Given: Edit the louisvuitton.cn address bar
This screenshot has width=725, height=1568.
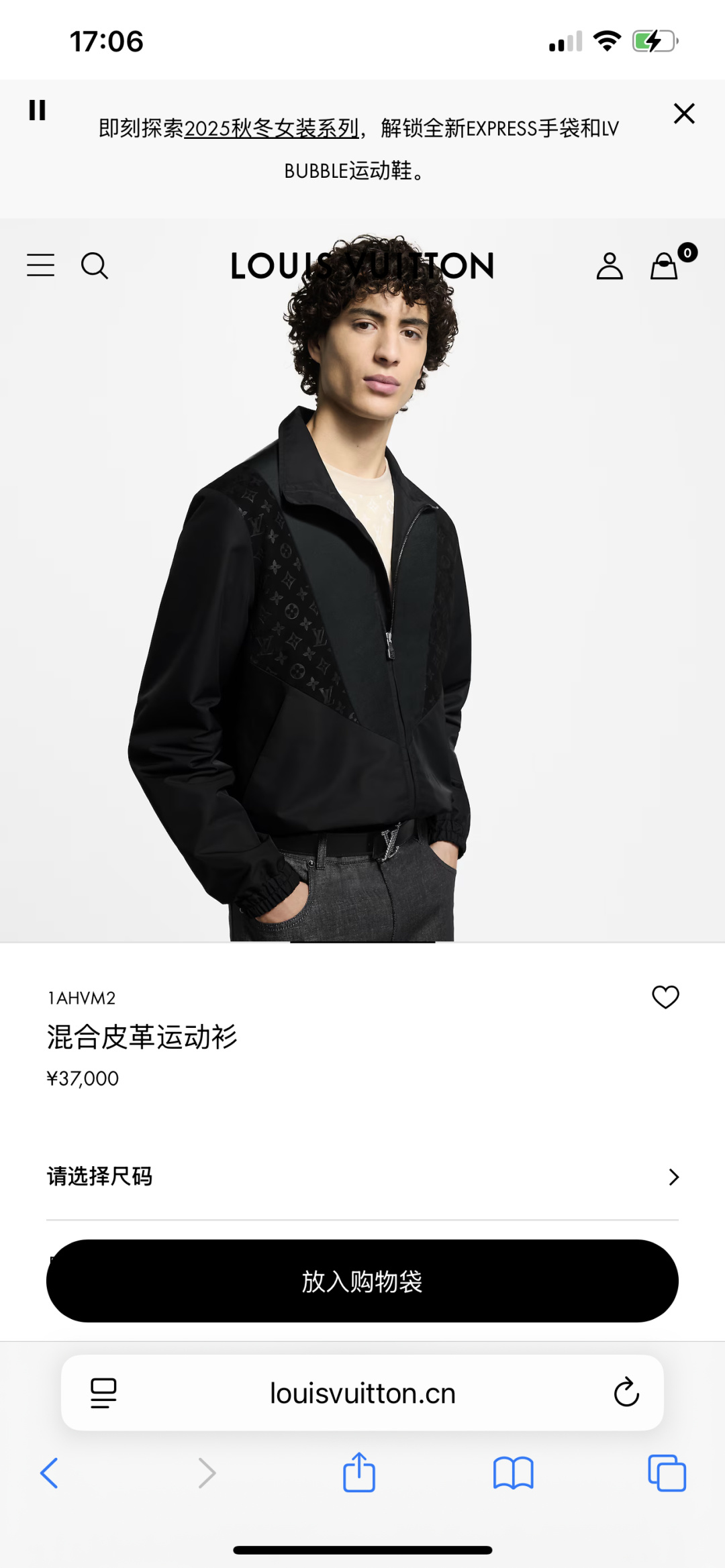Looking at the screenshot, I should coord(362,1394).
